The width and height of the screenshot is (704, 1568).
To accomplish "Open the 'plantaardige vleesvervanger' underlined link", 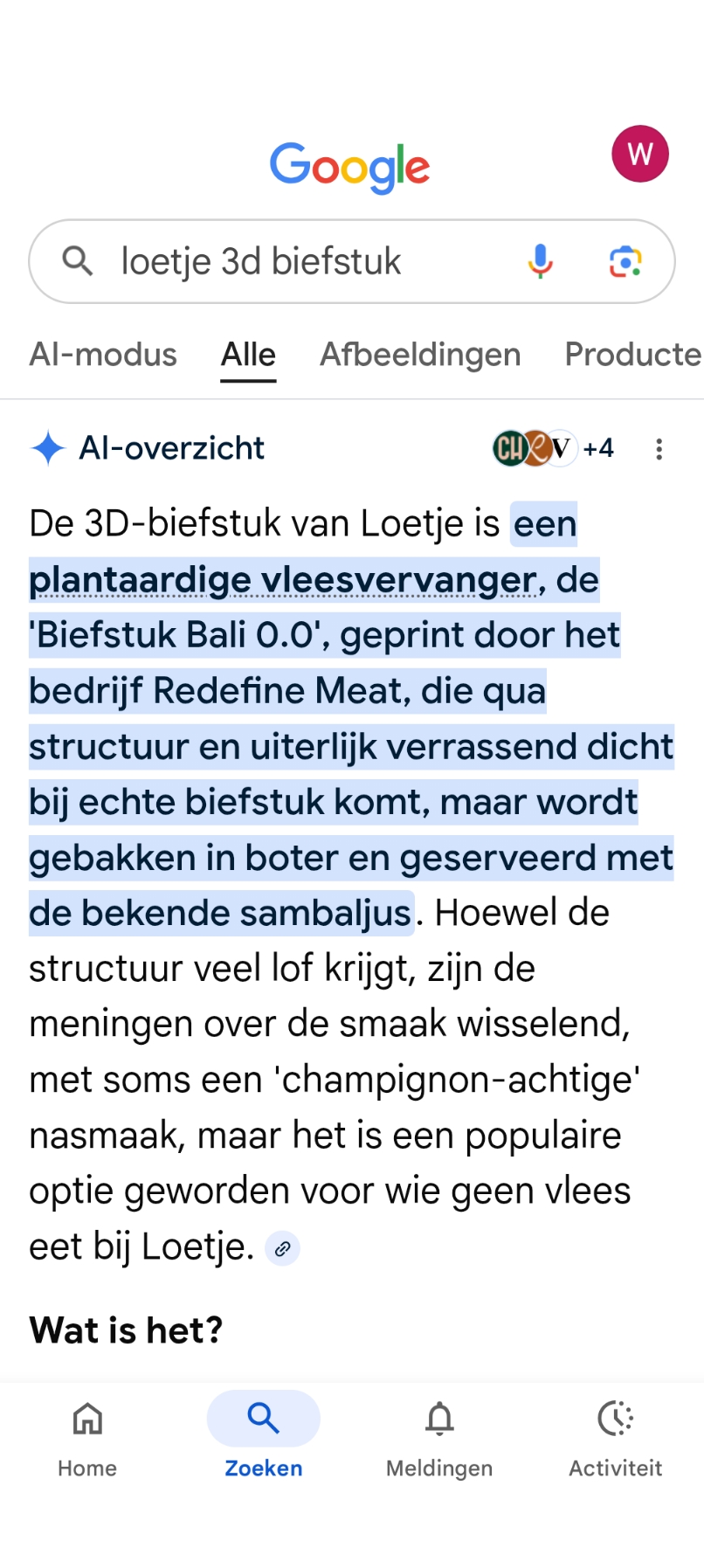I will coord(283,580).
